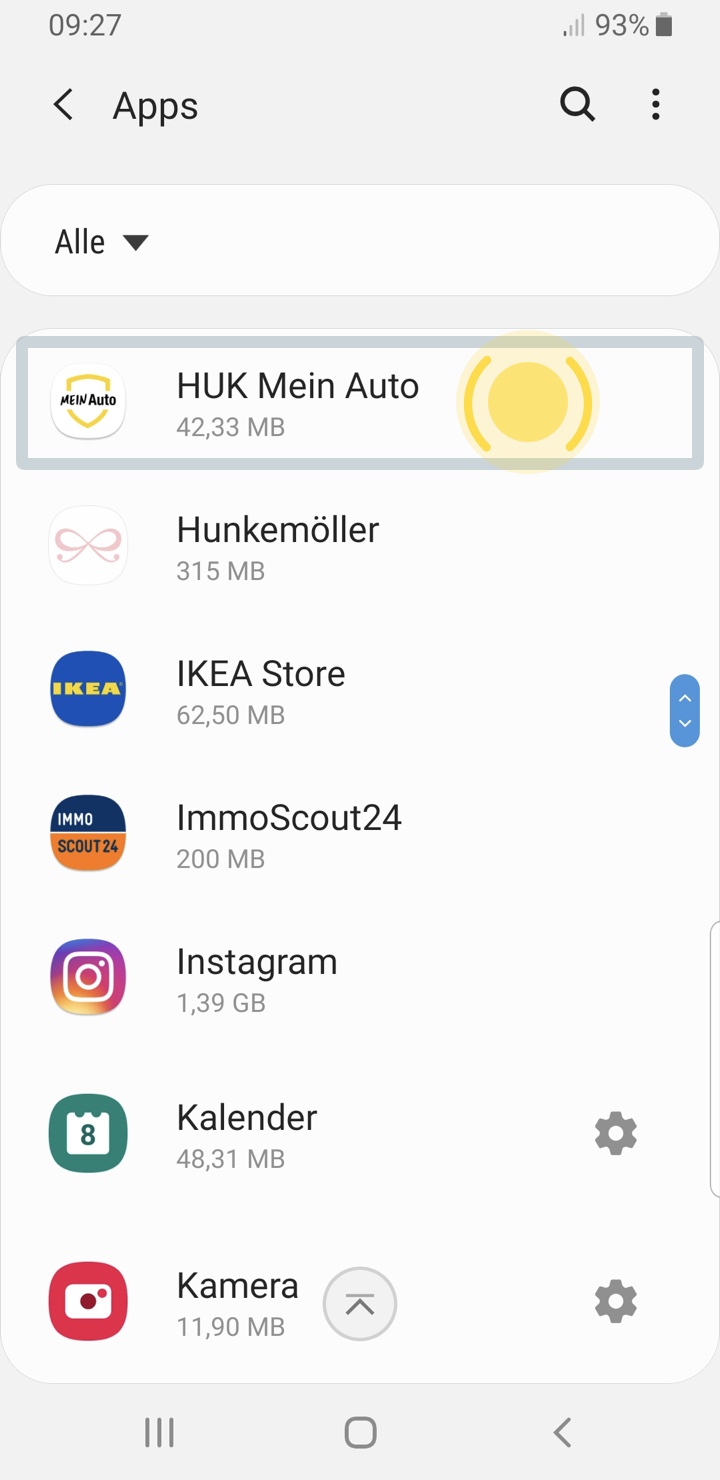Open recent apps from navigation bar
Image resolution: width=720 pixels, height=1480 pixels.
tap(159, 1432)
